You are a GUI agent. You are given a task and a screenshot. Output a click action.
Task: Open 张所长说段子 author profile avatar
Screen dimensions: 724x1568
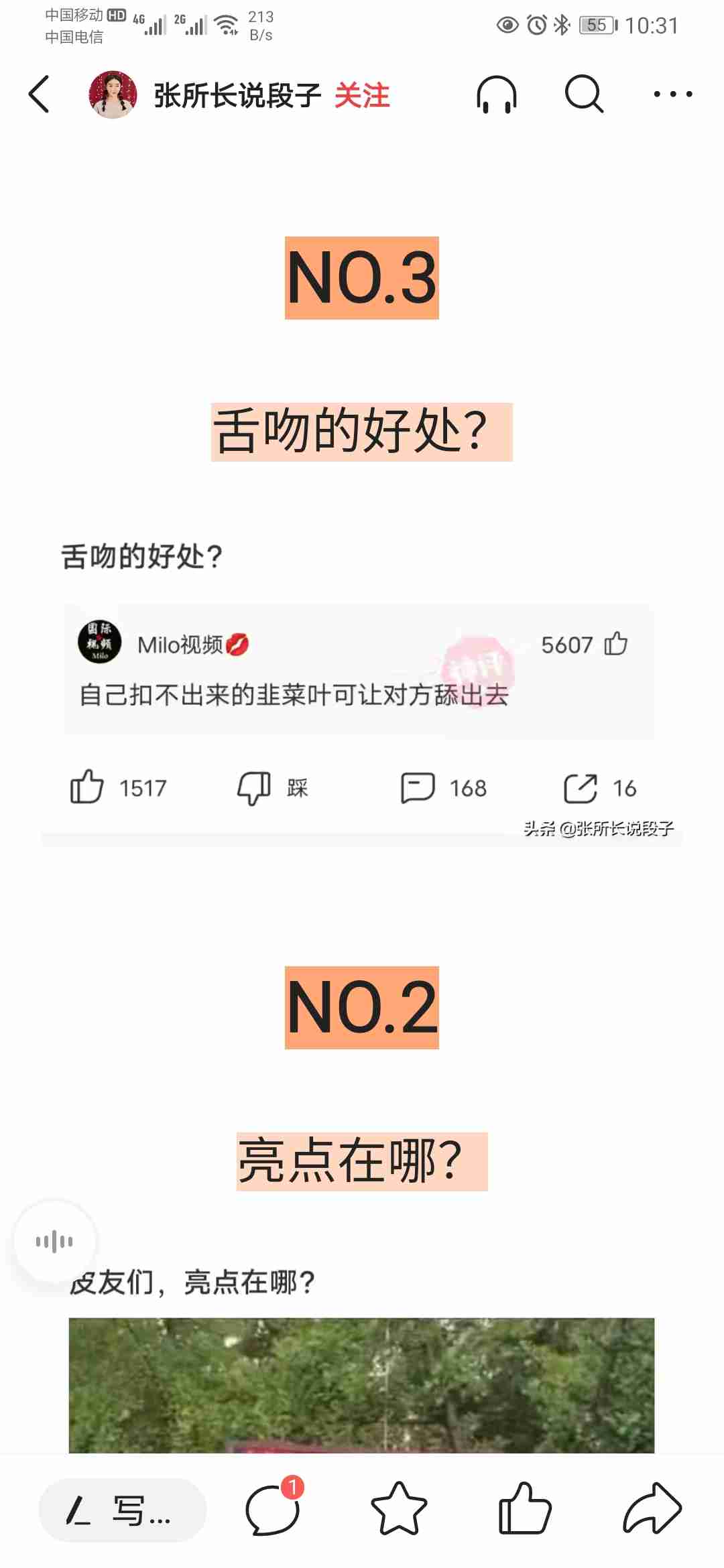[113, 94]
